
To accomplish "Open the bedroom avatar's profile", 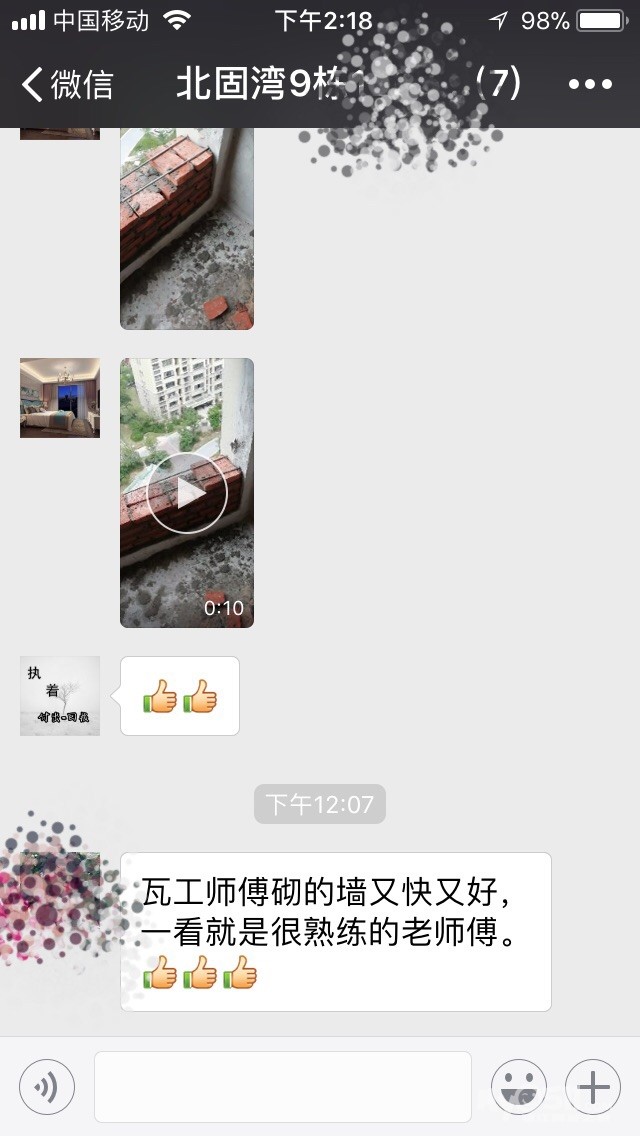I will point(60,398).
